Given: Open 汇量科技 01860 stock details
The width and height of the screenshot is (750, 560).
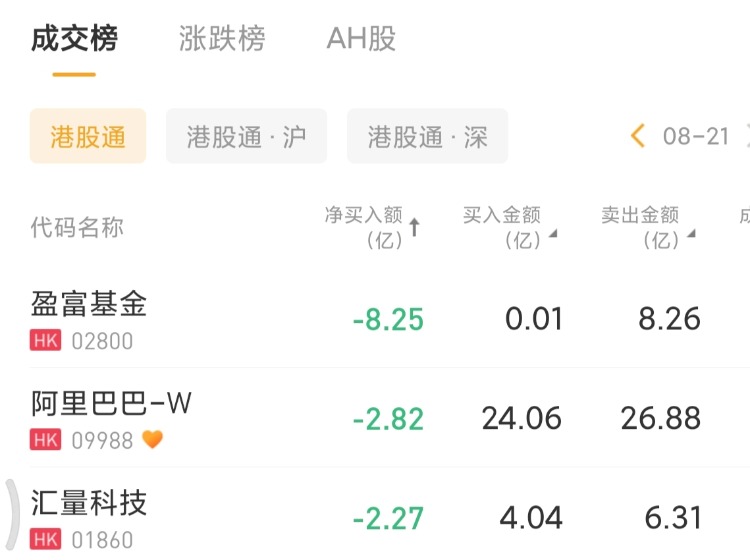Looking at the screenshot, I should coord(90,518).
